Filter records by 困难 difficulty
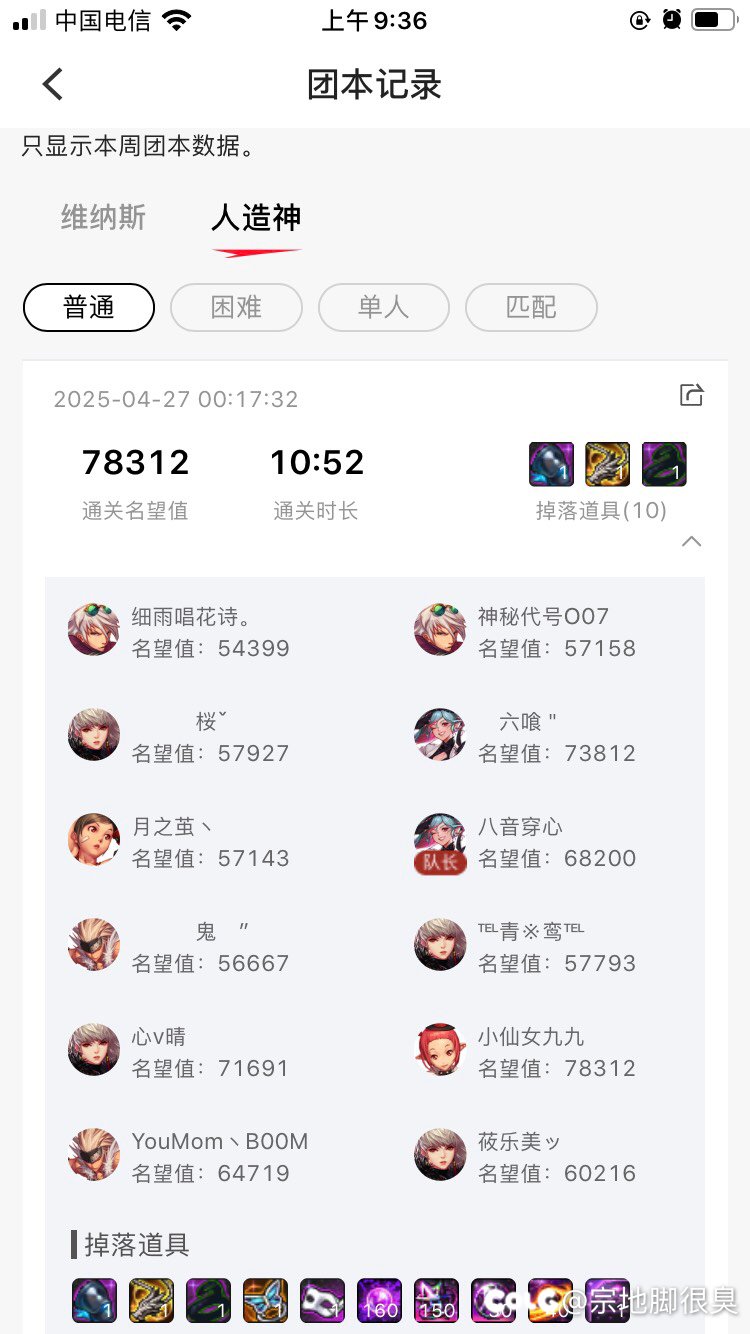This screenshot has height=1334, width=750. coord(236,307)
